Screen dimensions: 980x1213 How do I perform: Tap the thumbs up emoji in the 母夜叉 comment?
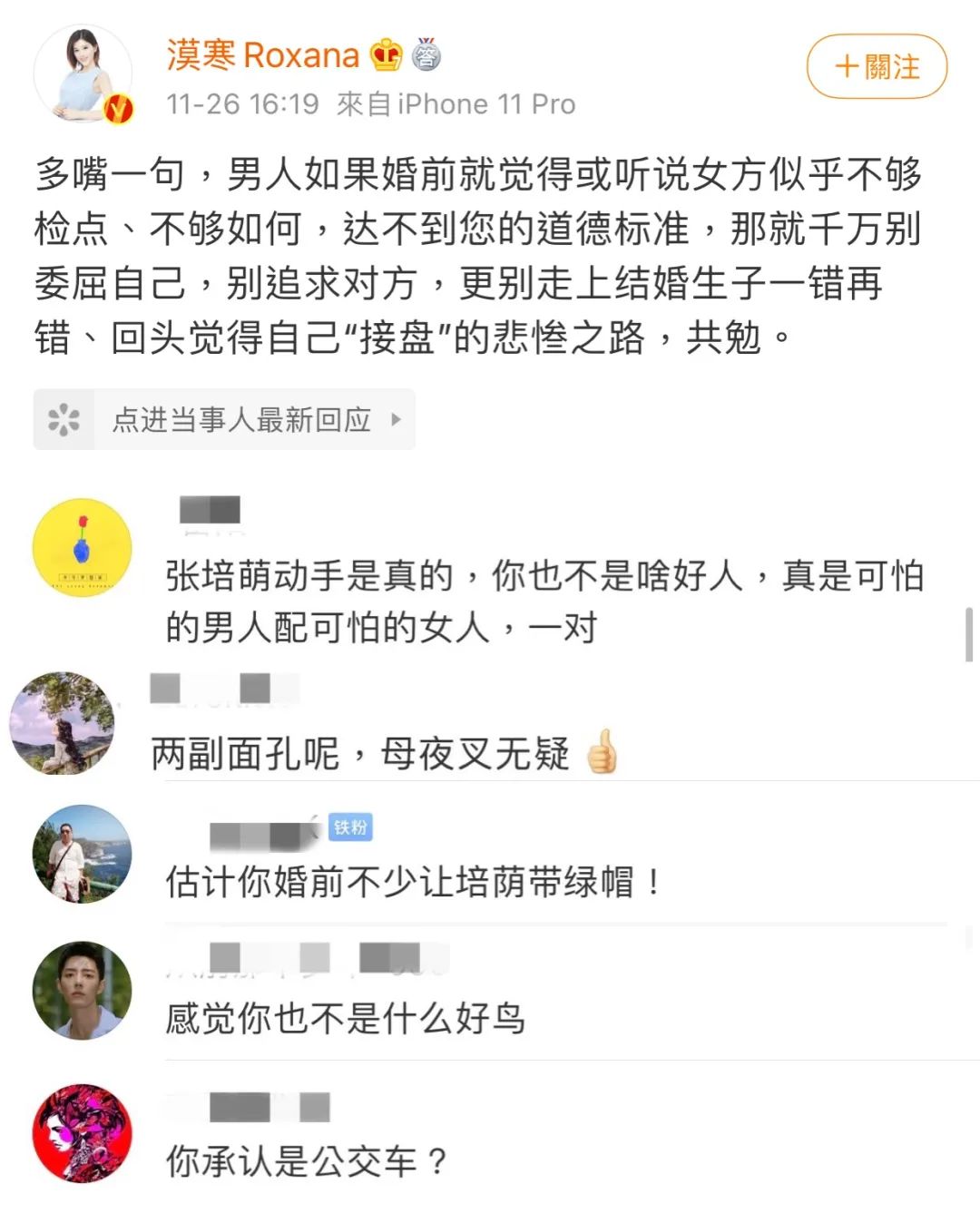coord(600,752)
